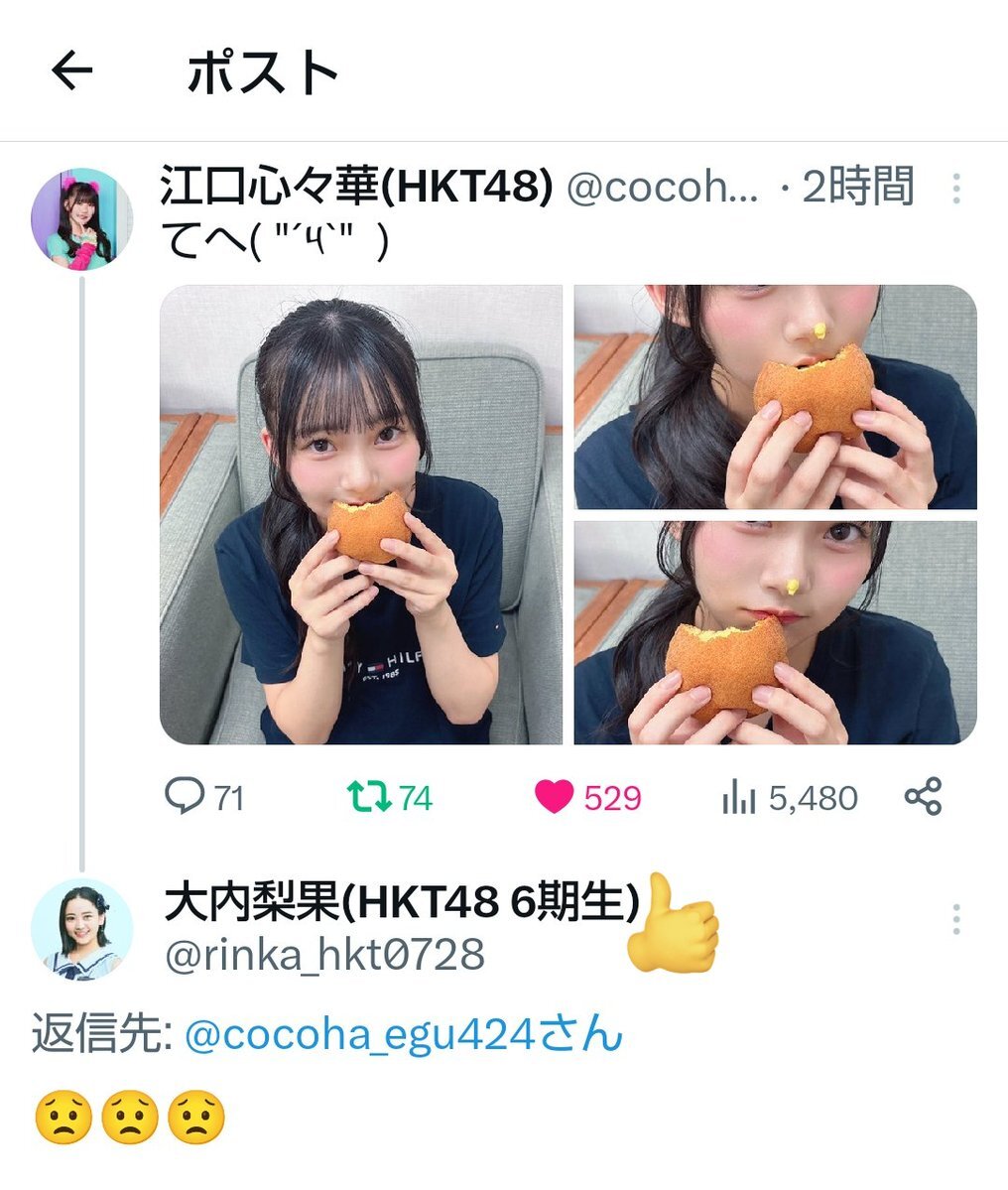Open the large left photo in the post
1008x1190 pixels.
pyautogui.click(x=361, y=514)
